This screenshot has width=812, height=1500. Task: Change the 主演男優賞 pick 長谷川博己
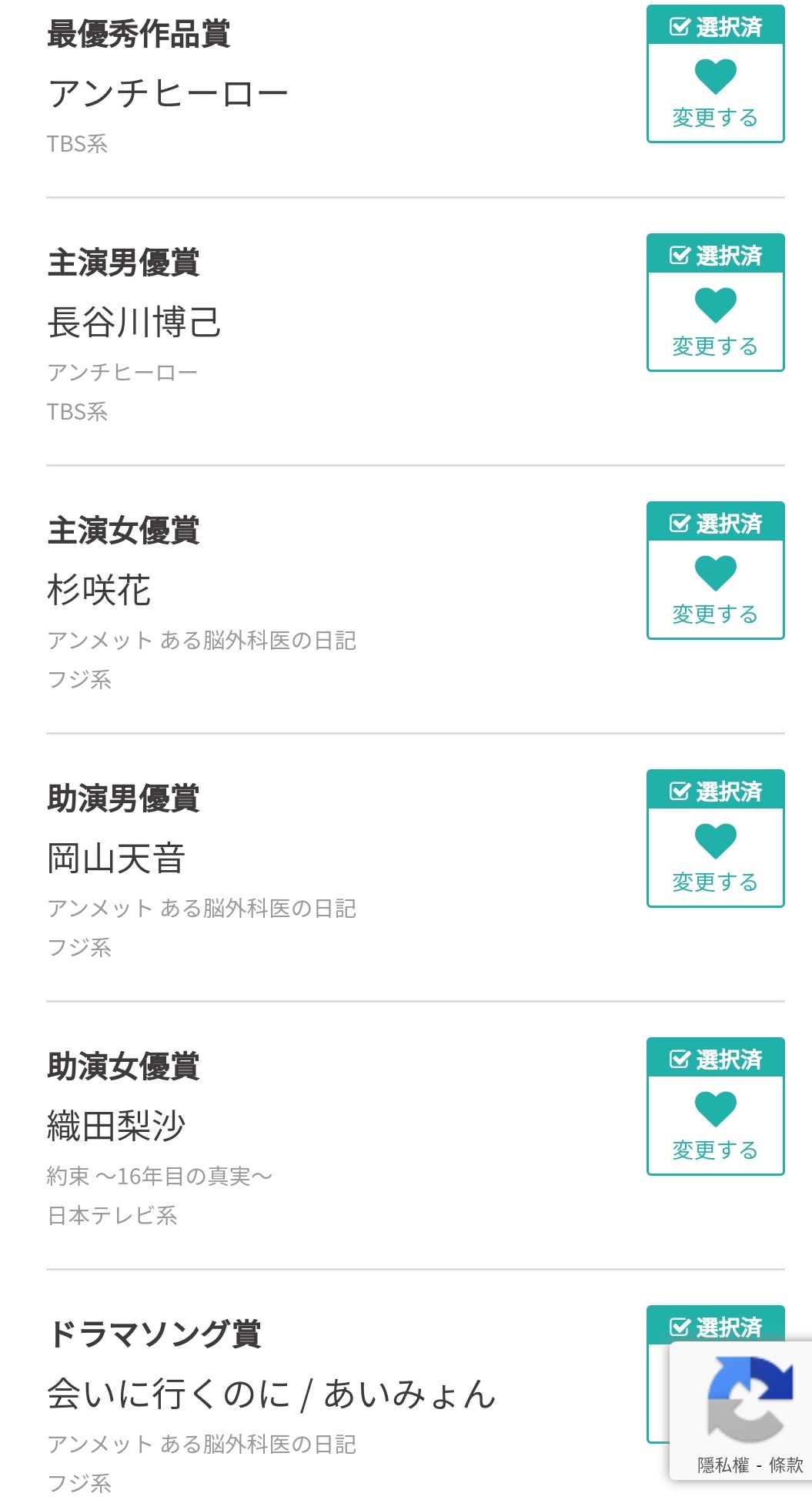[x=715, y=303]
